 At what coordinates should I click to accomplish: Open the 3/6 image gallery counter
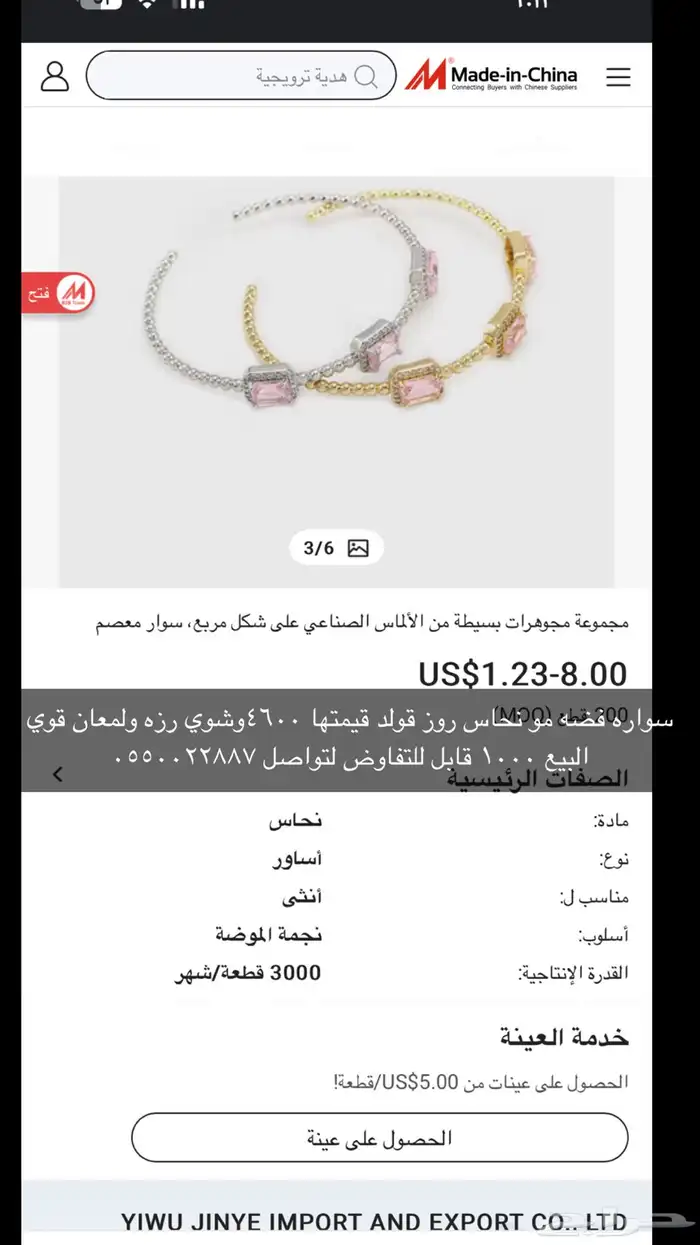click(336, 548)
